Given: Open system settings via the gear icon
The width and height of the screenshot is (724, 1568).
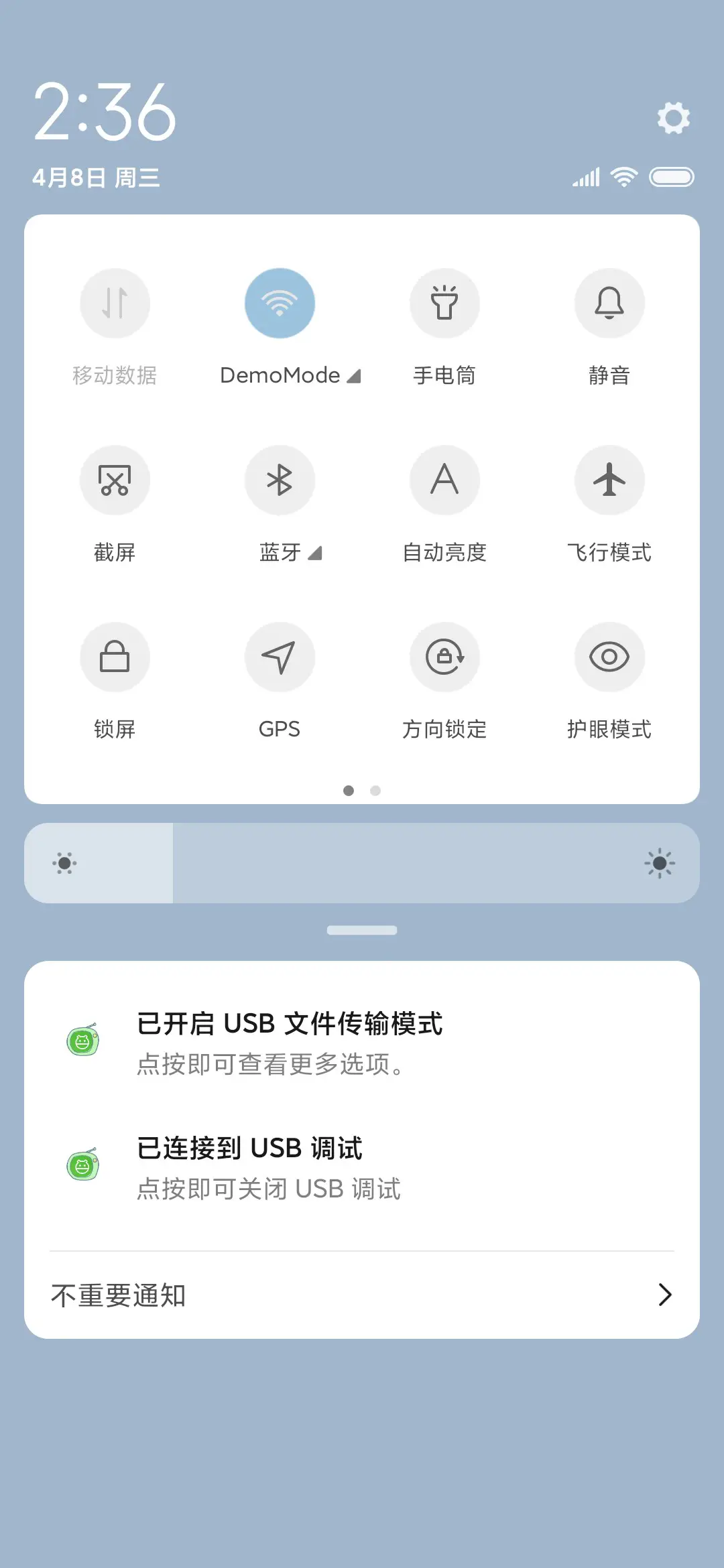Looking at the screenshot, I should 673,119.
